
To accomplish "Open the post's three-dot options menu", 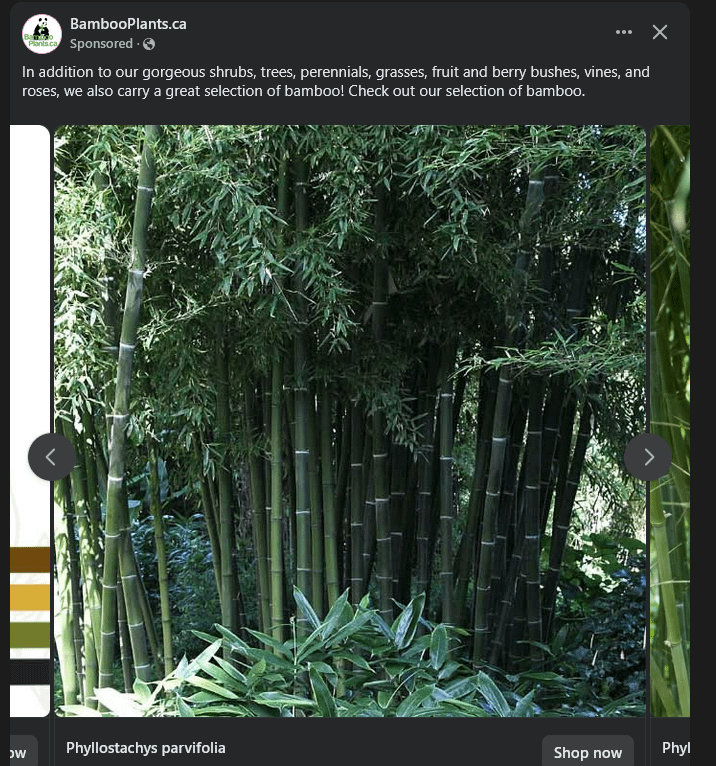I will [x=624, y=32].
